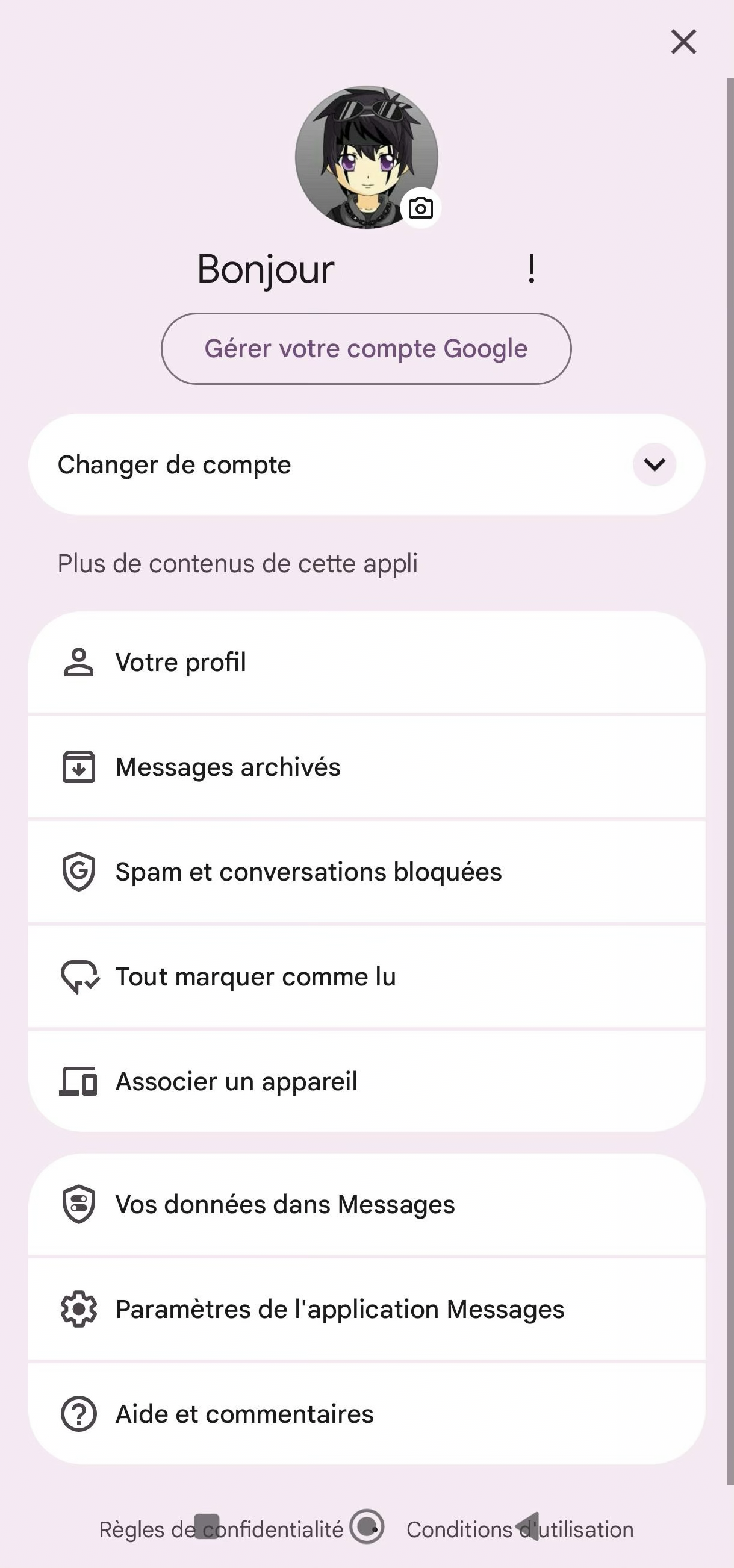This screenshot has width=734, height=1568.
Task: Open Votre profil
Action: click(366, 662)
